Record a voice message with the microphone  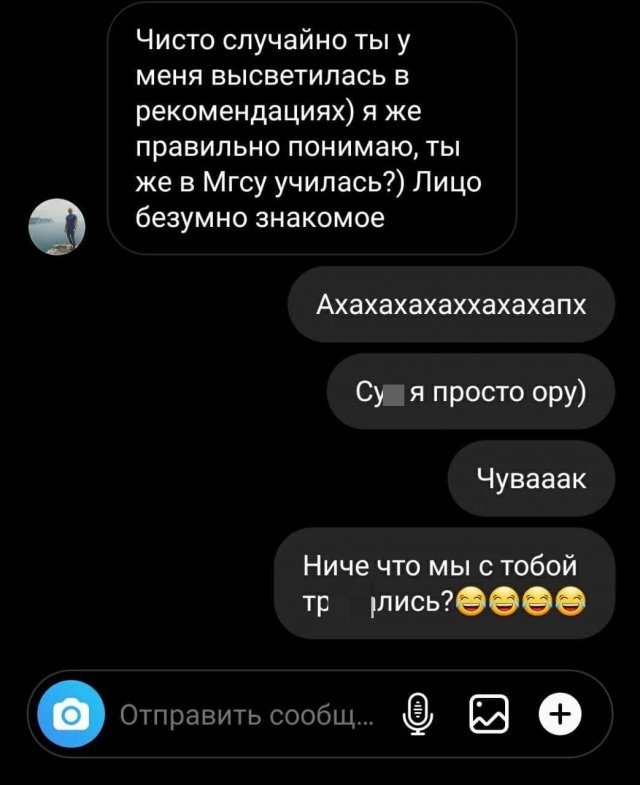(x=421, y=714)
